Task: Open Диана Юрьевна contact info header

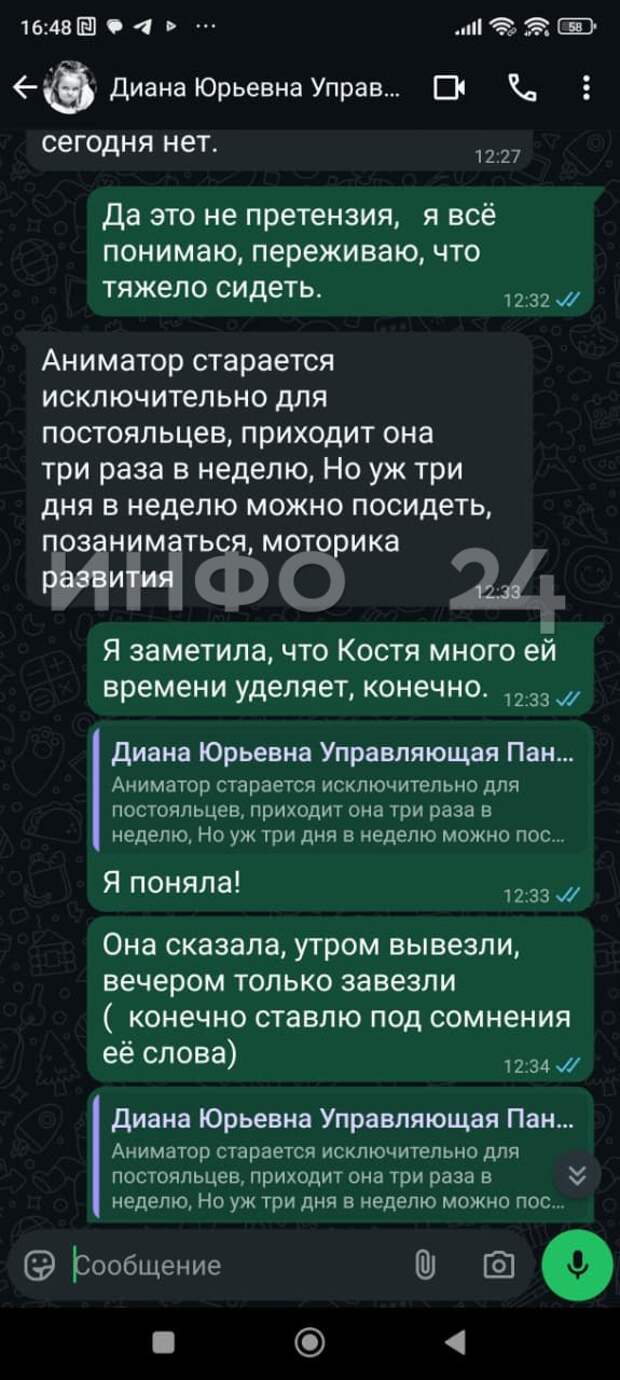Action: (x=254, y=91)
